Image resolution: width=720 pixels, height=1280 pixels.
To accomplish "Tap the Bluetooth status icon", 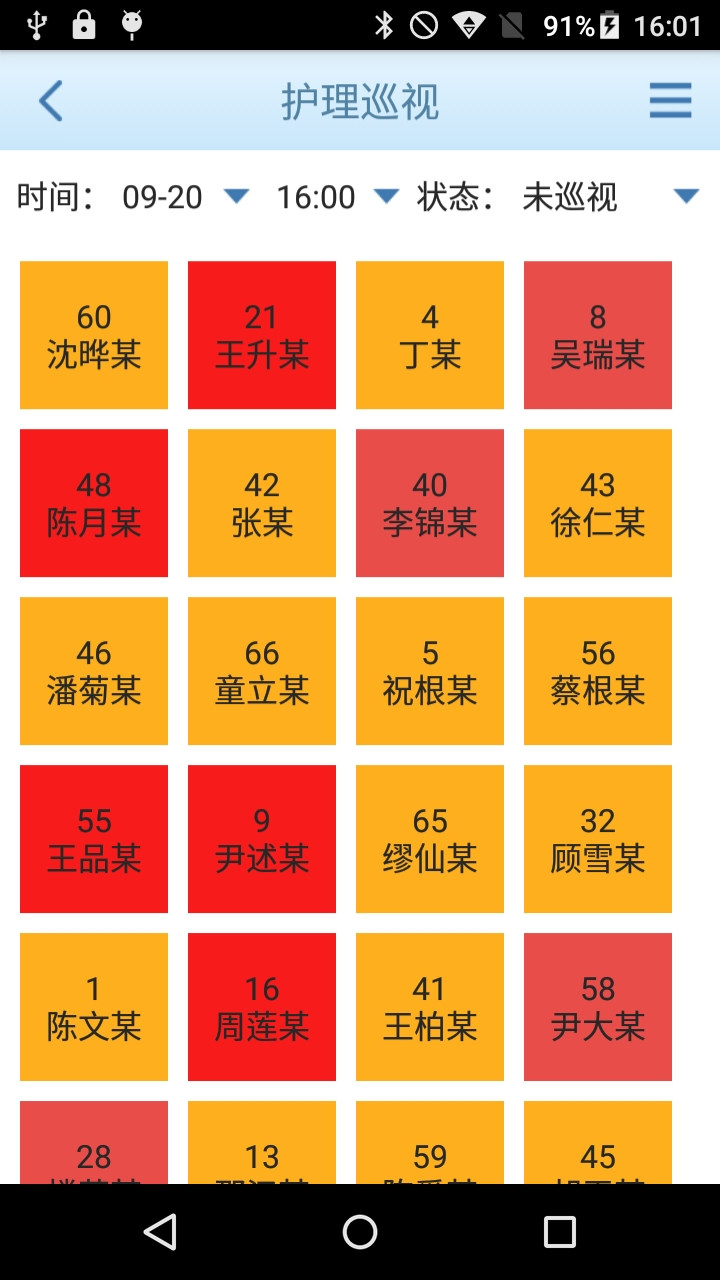I will (383, 24).
